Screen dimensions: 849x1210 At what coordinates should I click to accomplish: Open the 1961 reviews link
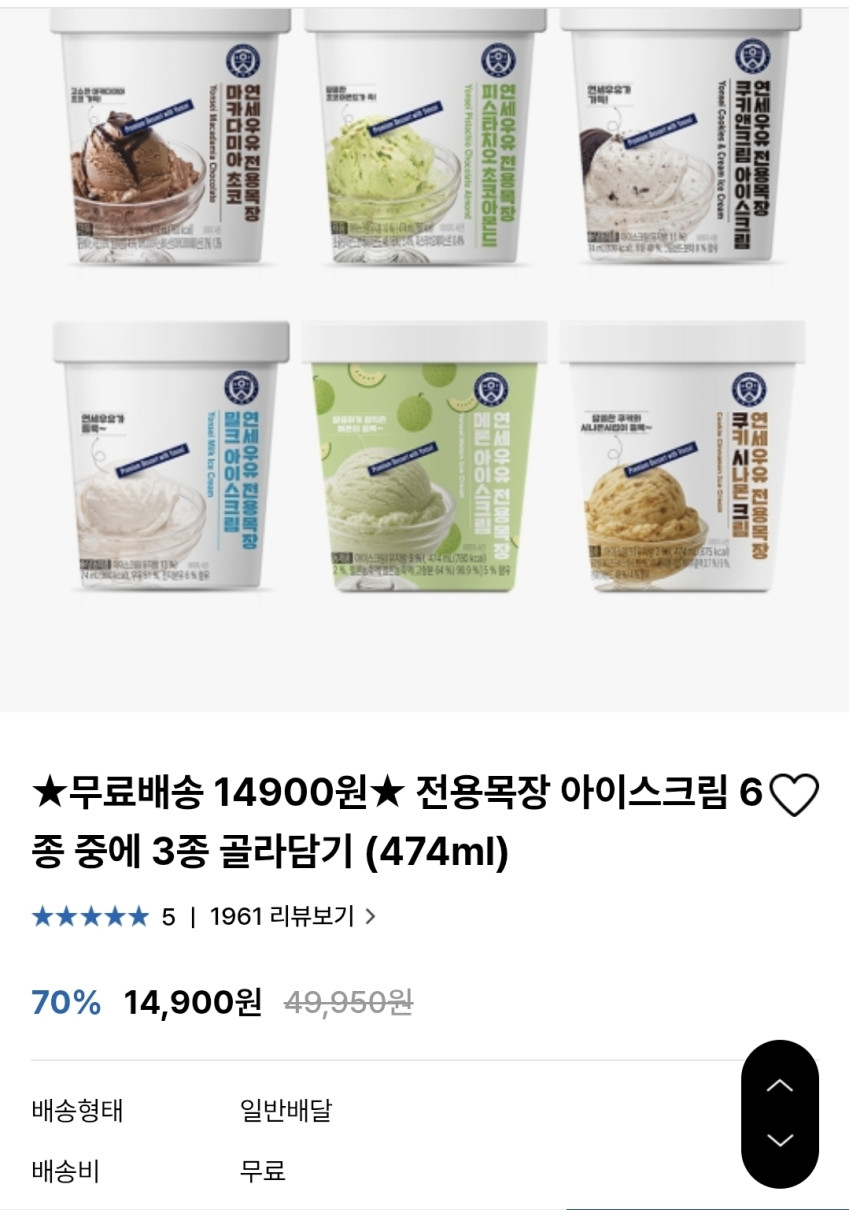(292, 916)
